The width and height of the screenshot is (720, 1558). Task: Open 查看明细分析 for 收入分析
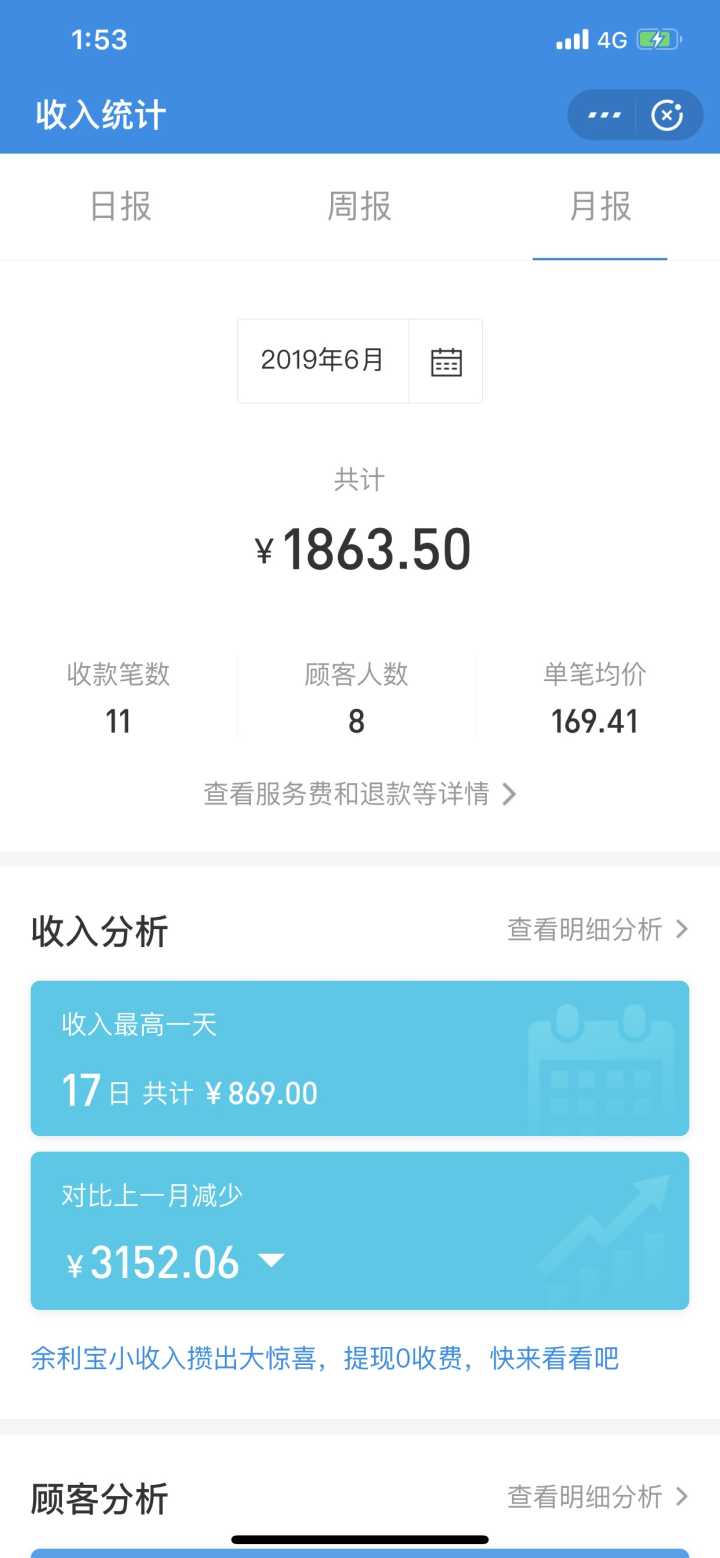(597, 929)
